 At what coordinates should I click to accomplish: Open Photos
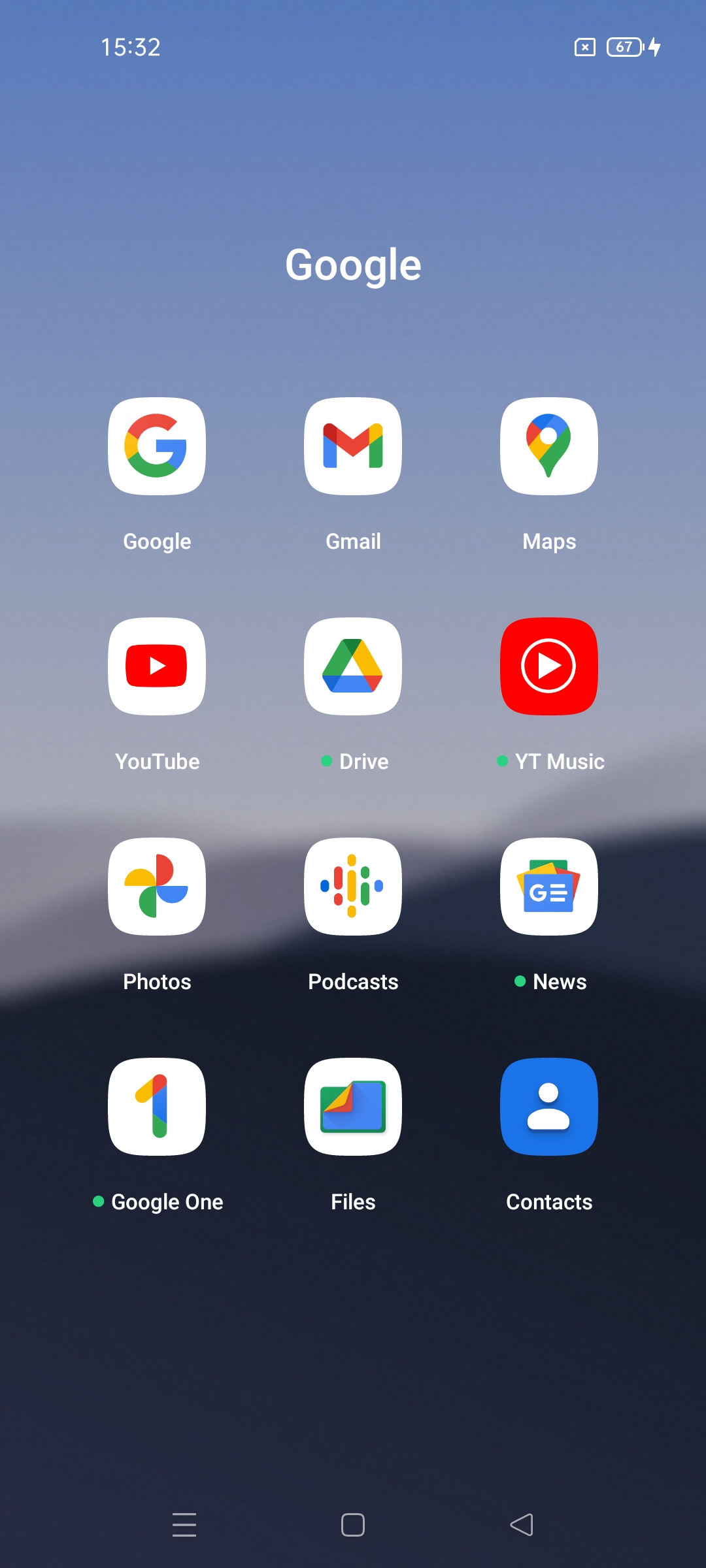[157, 887]
